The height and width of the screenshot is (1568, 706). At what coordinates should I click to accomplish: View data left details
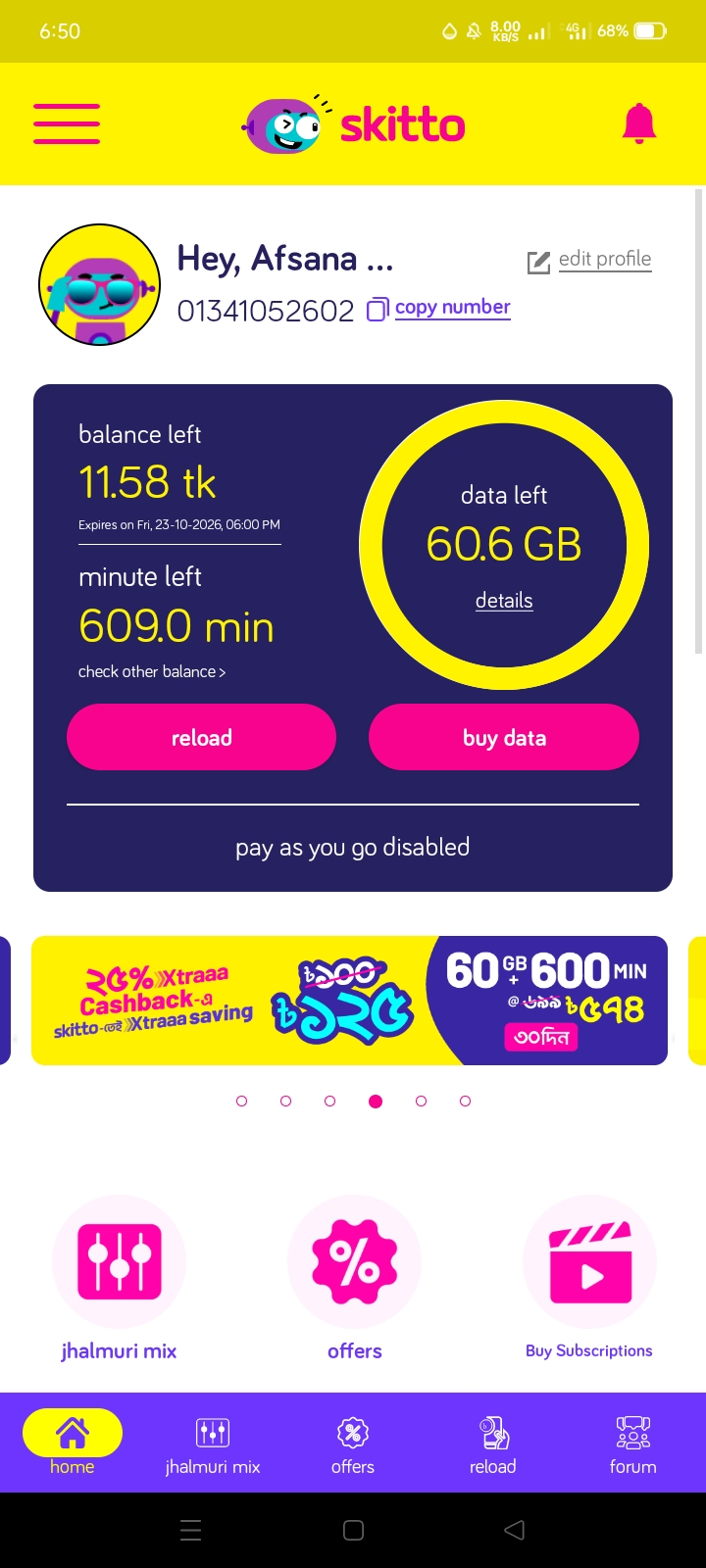pyautogui.click(x=504, y=601)
